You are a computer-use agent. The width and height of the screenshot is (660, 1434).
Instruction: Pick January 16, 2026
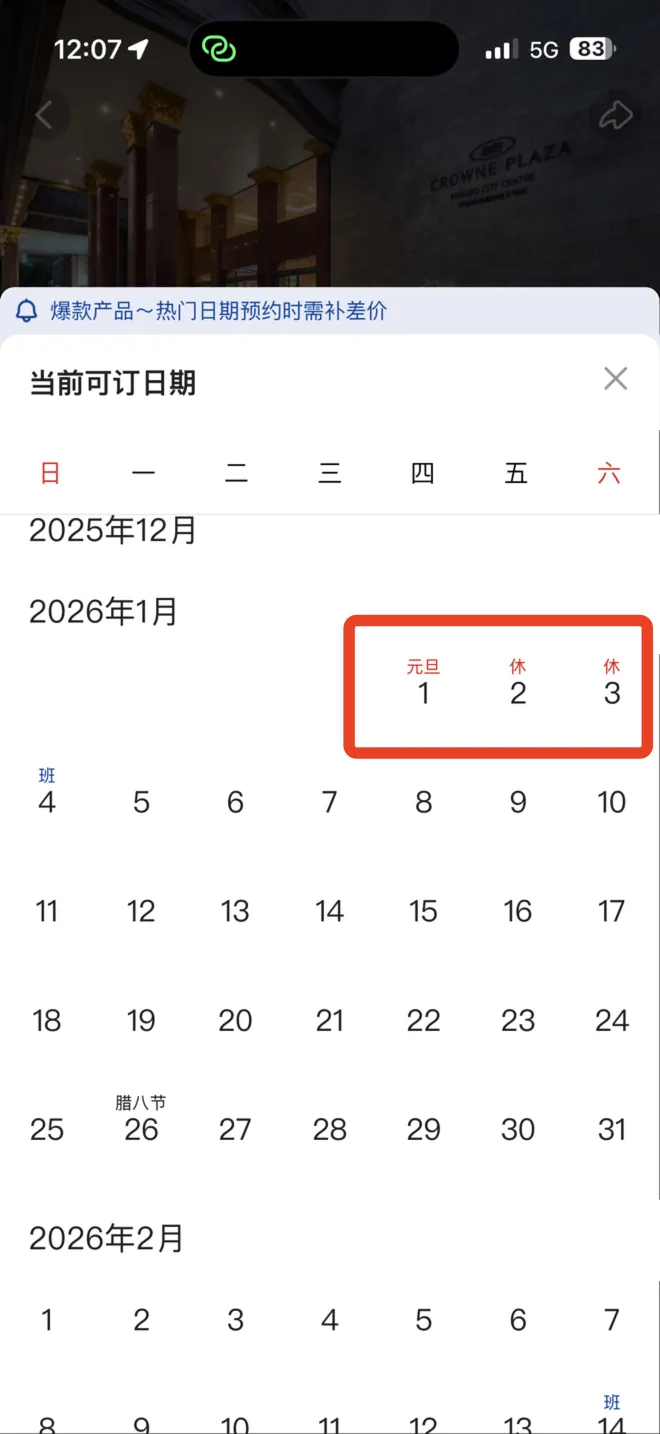point(517,911)
